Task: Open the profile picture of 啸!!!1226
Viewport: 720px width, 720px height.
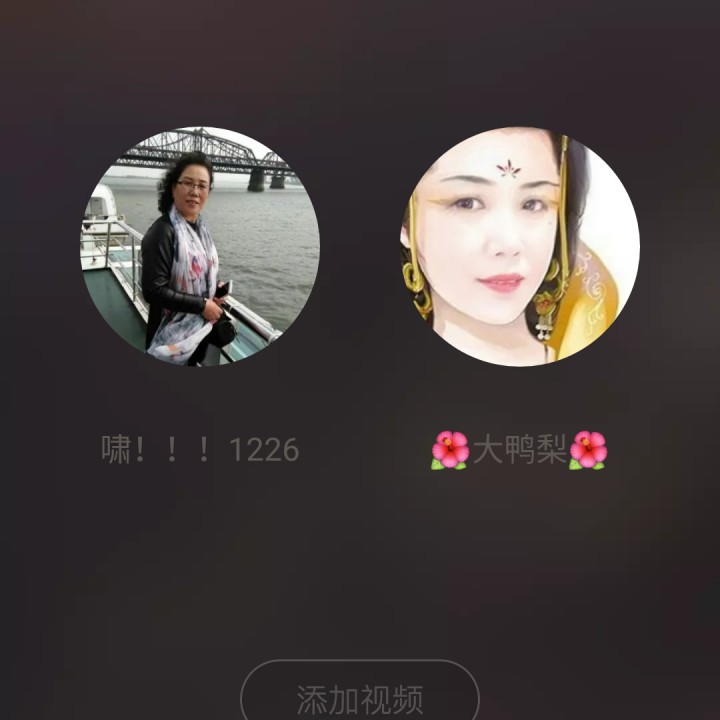Action: [x=200, y=247]
